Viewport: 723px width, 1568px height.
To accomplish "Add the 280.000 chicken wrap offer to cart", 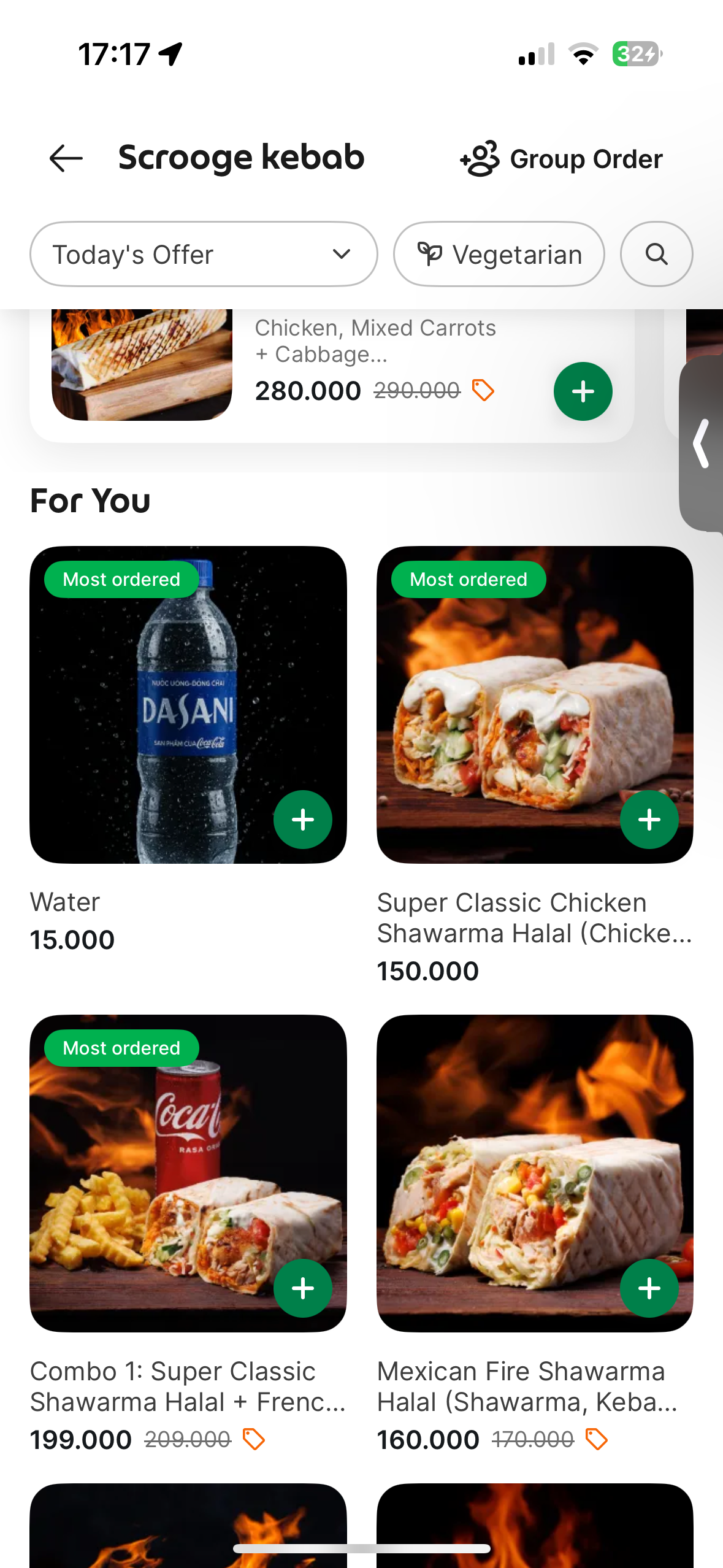I will 583,391.
